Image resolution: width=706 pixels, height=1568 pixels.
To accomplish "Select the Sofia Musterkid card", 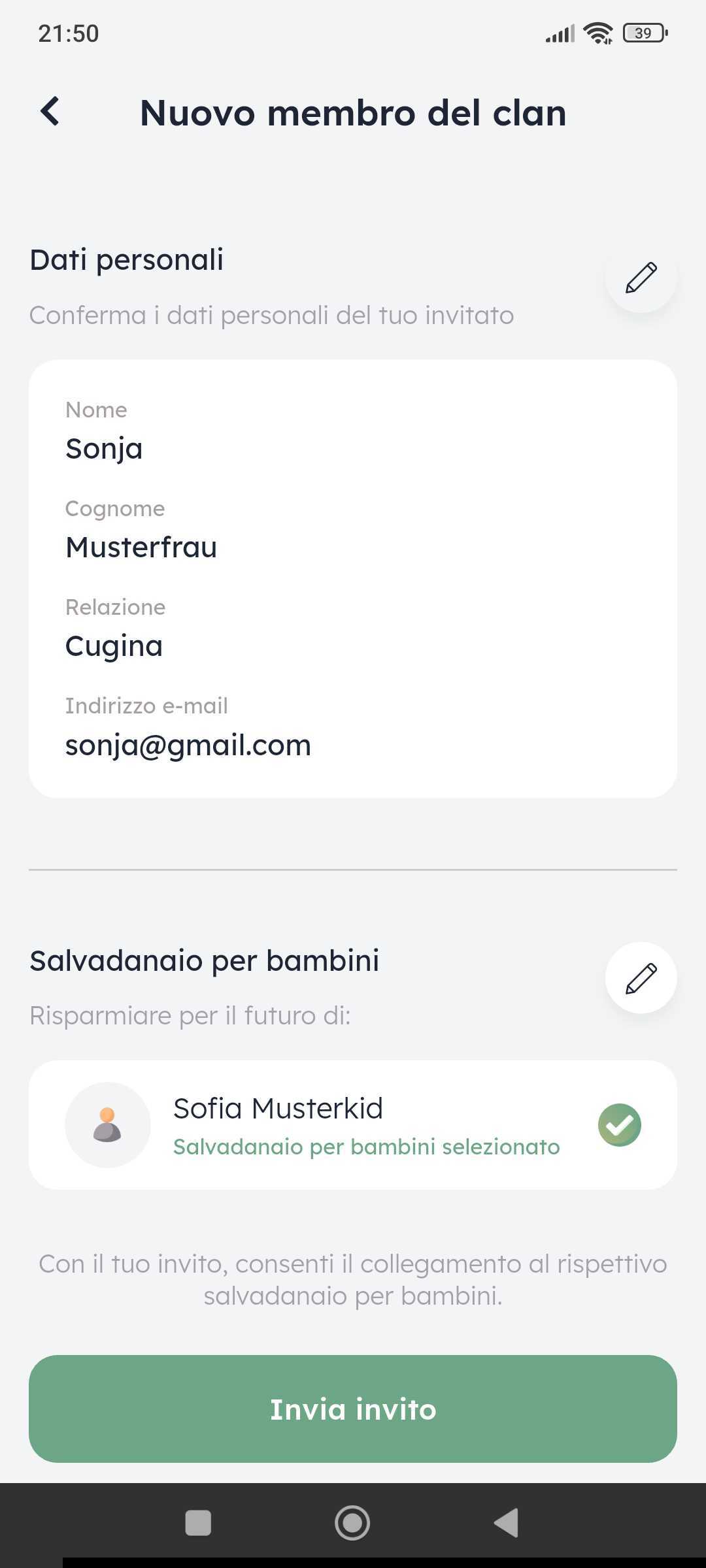I will coord(353,1125).
